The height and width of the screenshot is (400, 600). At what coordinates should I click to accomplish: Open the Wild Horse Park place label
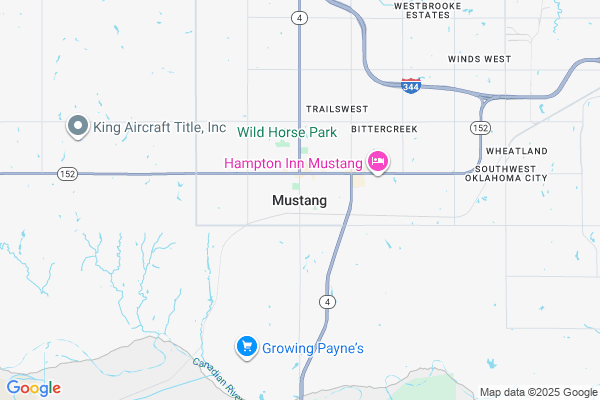coord(286,132)
